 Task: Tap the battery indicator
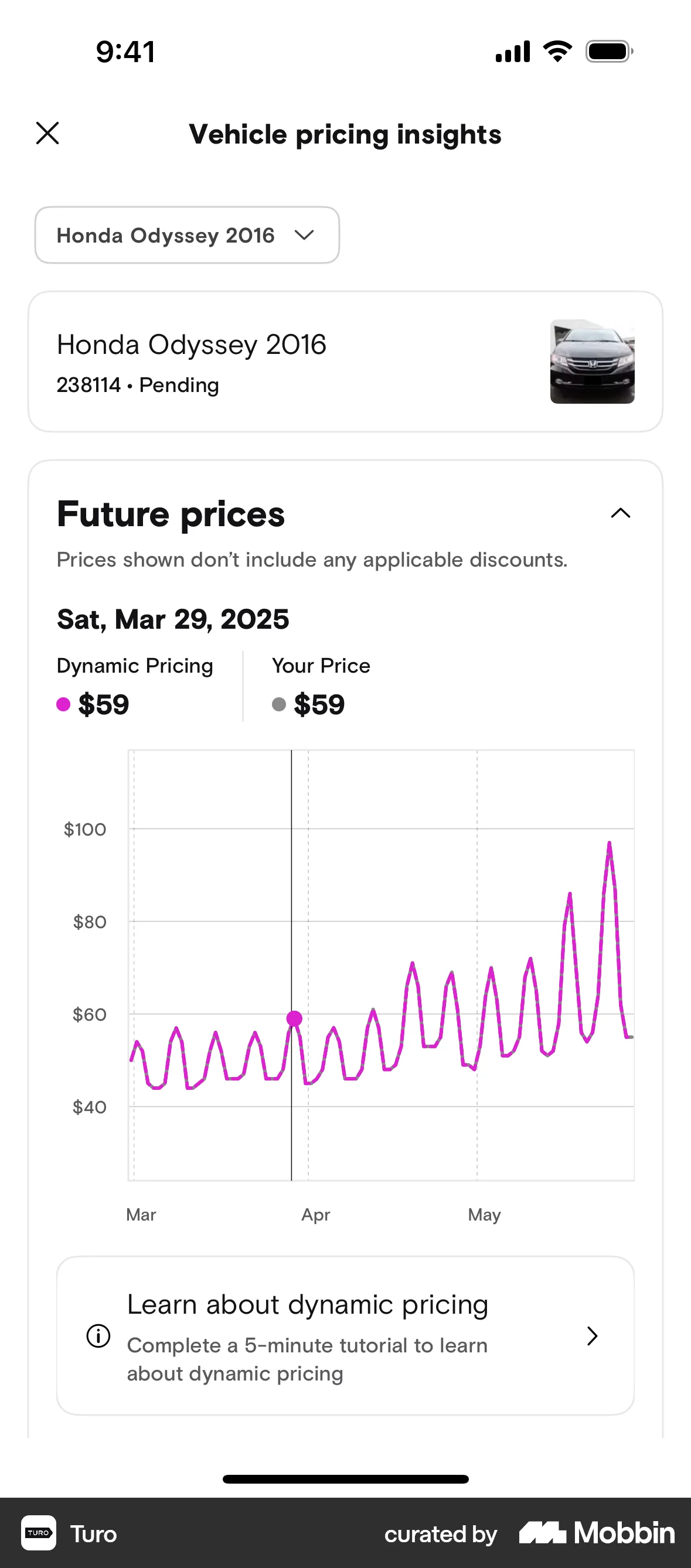607,51
